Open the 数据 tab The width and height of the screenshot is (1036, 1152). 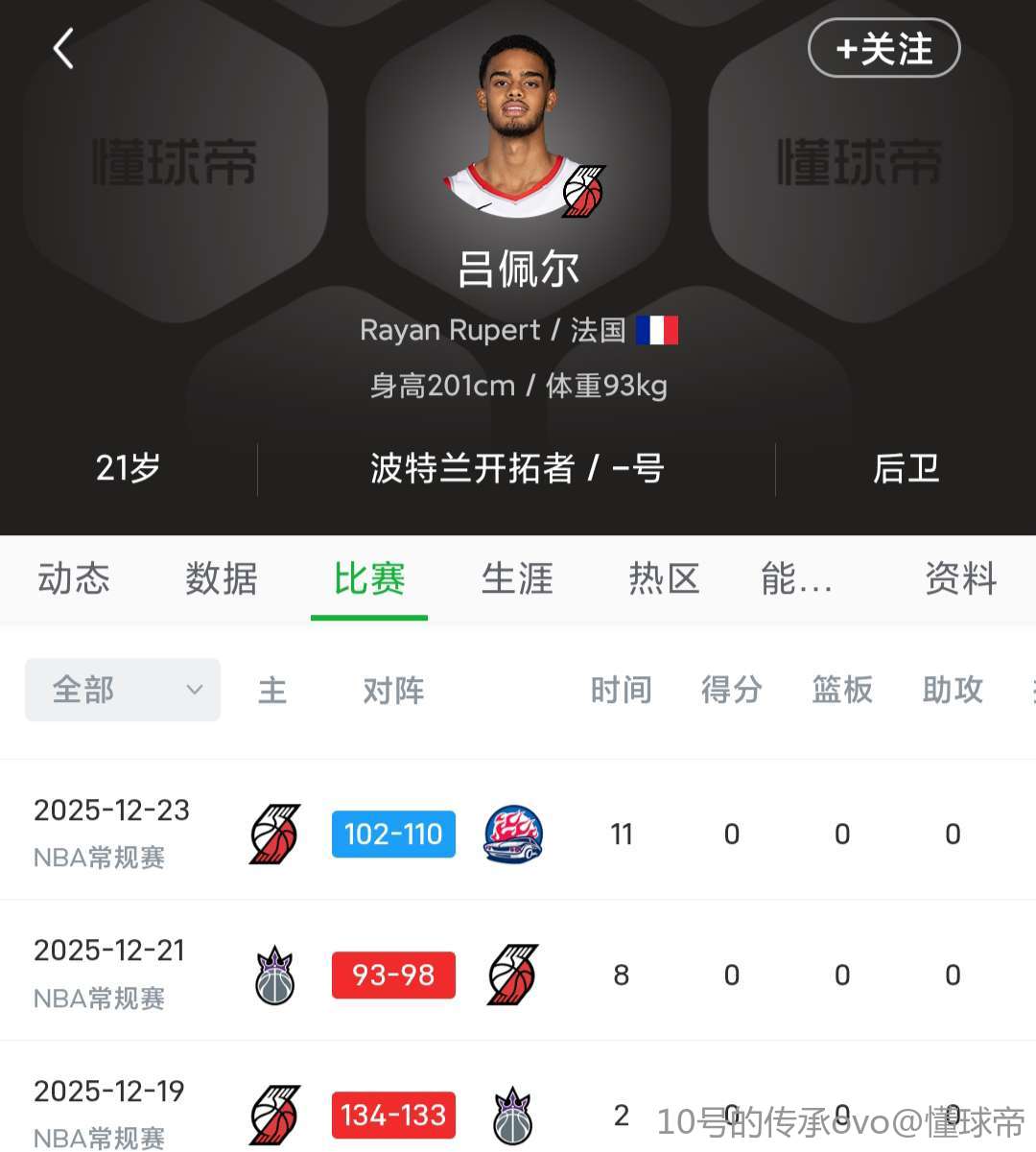(222, 579)
